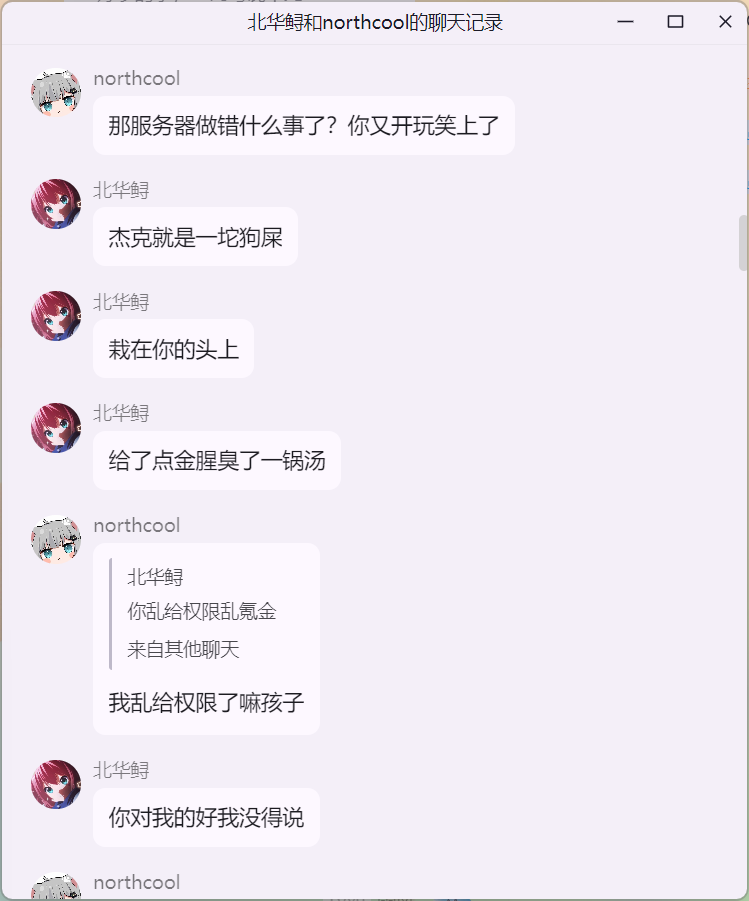Close the chat record window
The height and width of the screenshot is (901, 749).
click(x=725, y=22)
